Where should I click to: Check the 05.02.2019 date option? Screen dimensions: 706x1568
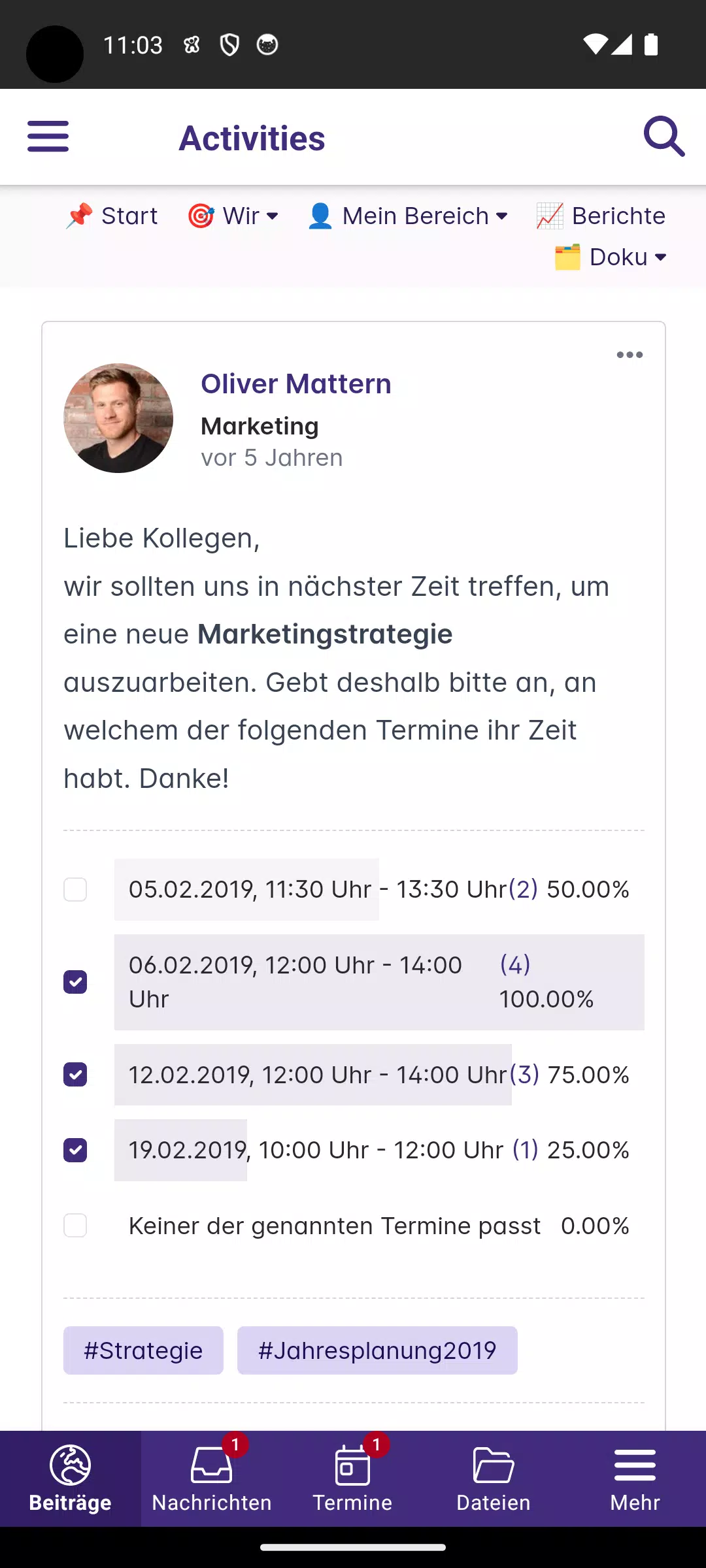(x=75, y=889)
